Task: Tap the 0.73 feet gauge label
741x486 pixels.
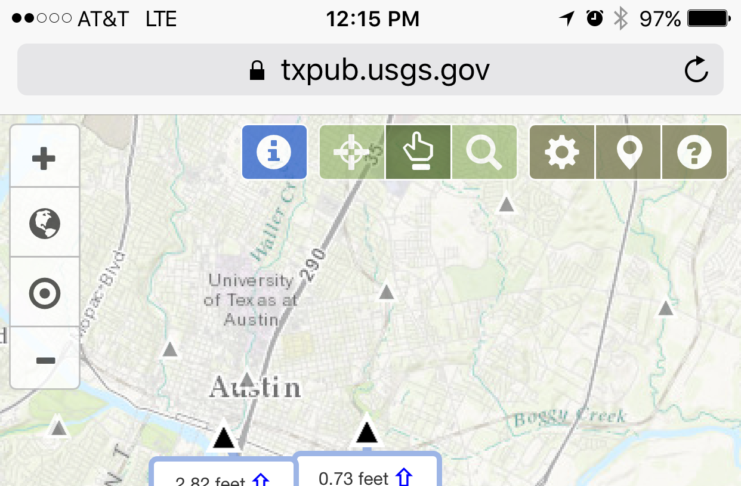Action: pyautogui.click(x=367, y=476)
